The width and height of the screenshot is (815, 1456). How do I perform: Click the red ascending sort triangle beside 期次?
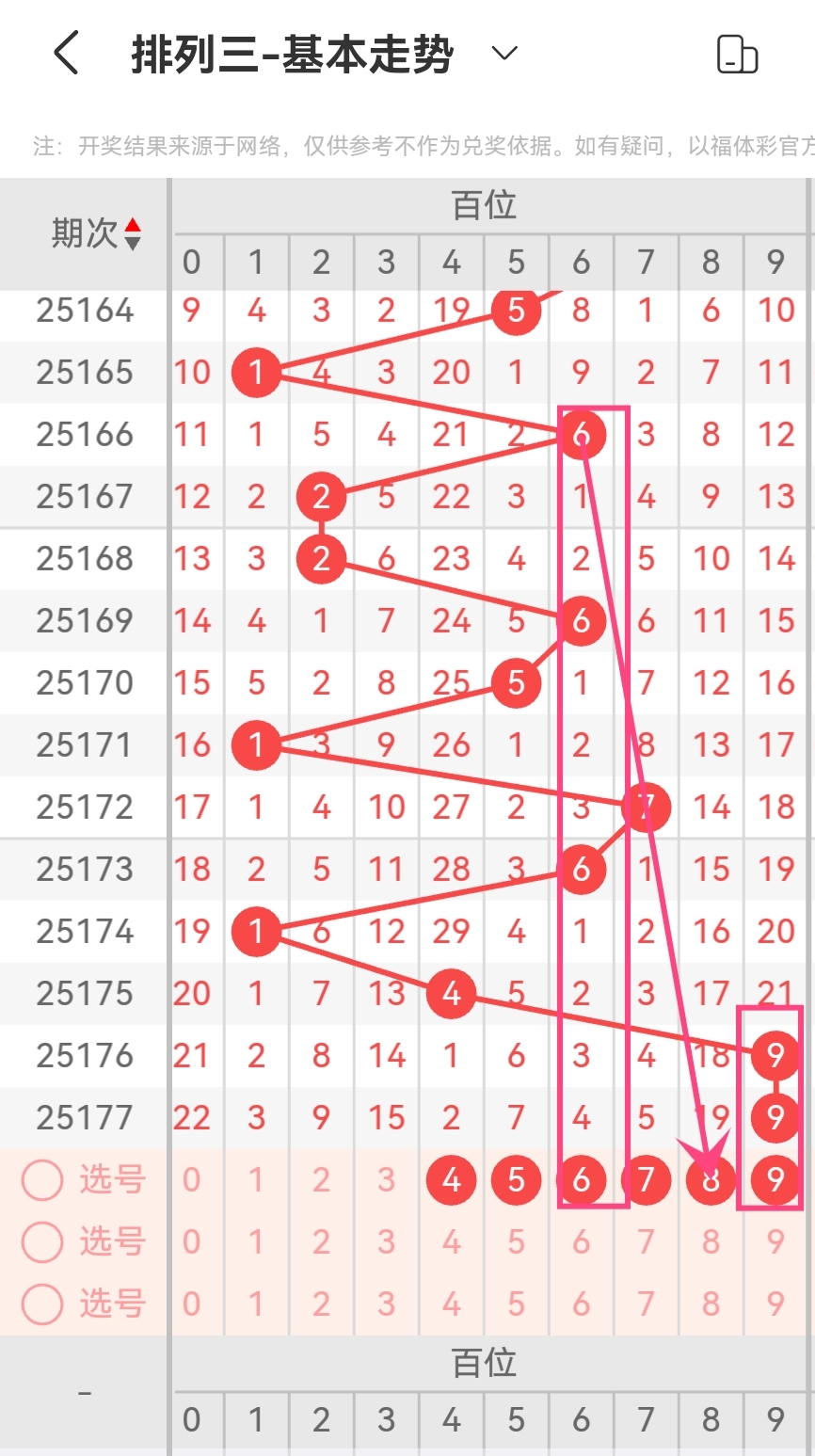[134, 226]
